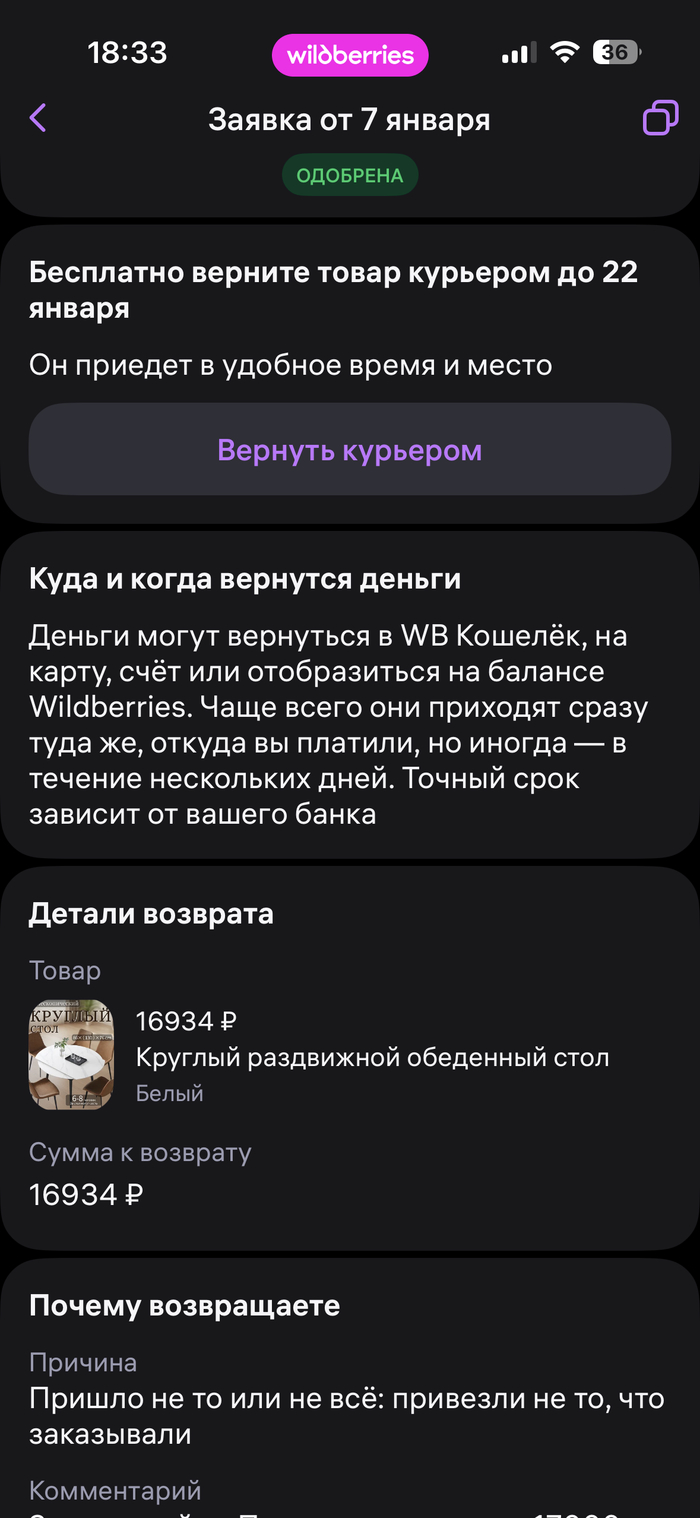The height and width of the screenshot is (1518, 700).
Task: Go back using the arrow
Action: tap(38, 118)
